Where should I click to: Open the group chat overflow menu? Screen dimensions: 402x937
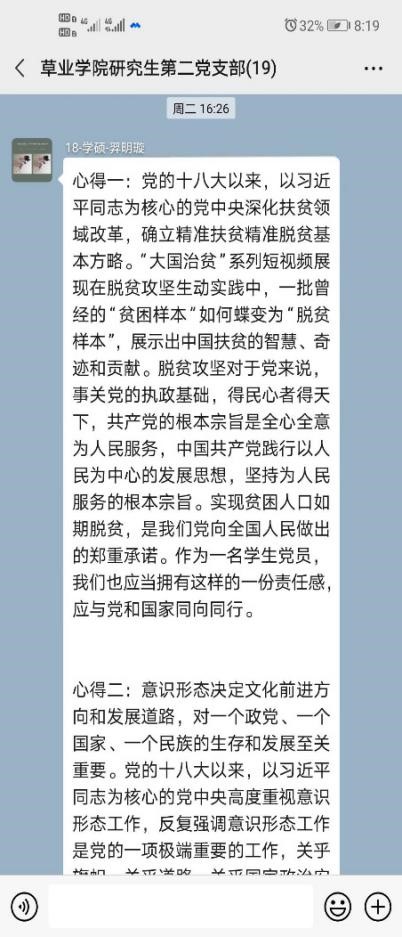[373, 69]
